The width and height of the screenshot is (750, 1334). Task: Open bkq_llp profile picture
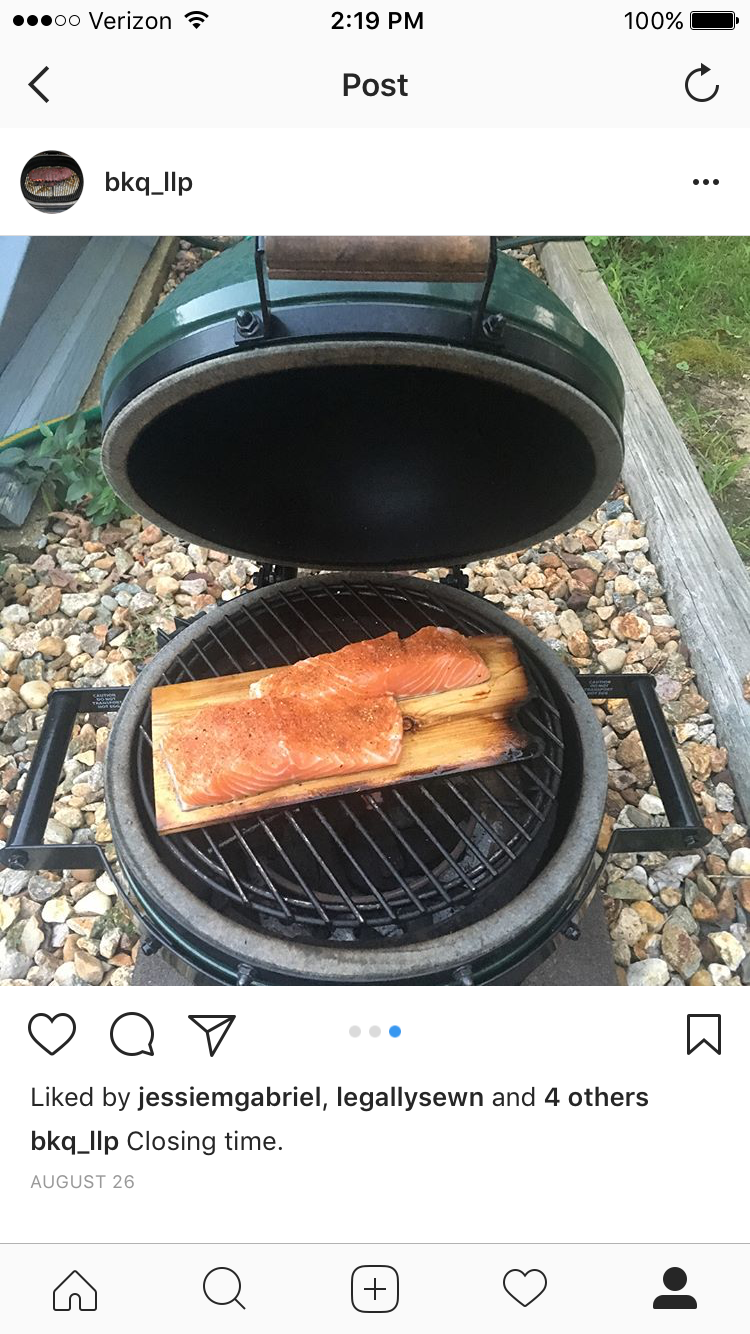tap(52, 182)
